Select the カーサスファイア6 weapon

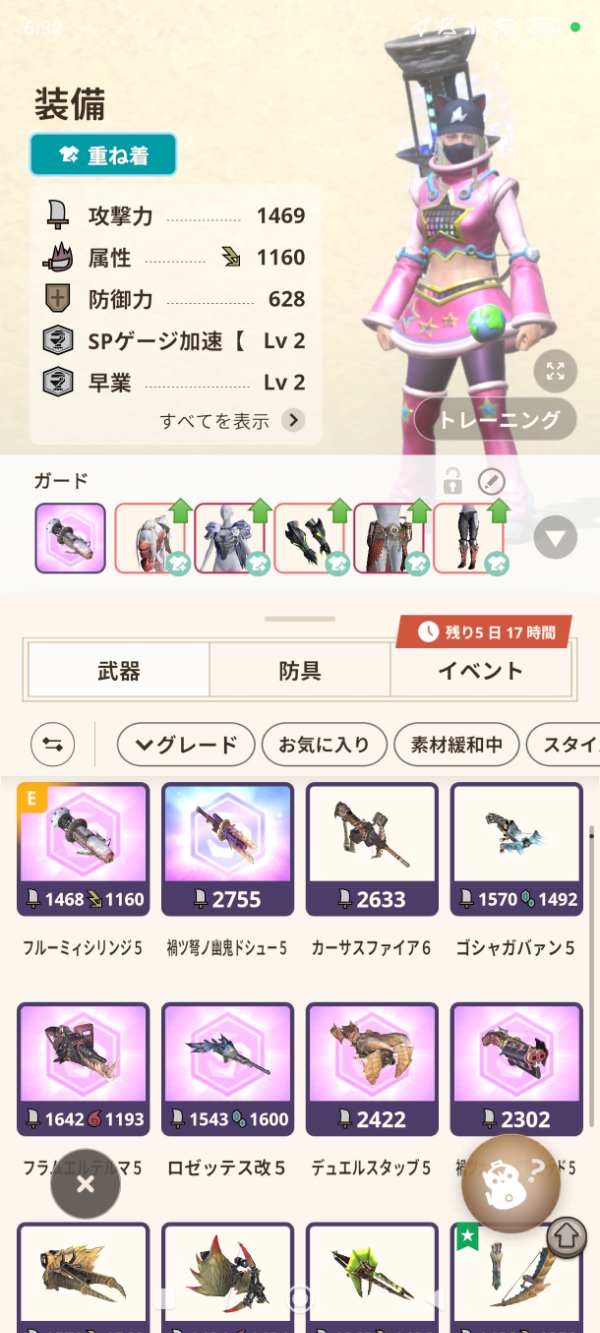click(x=372, y=849)
